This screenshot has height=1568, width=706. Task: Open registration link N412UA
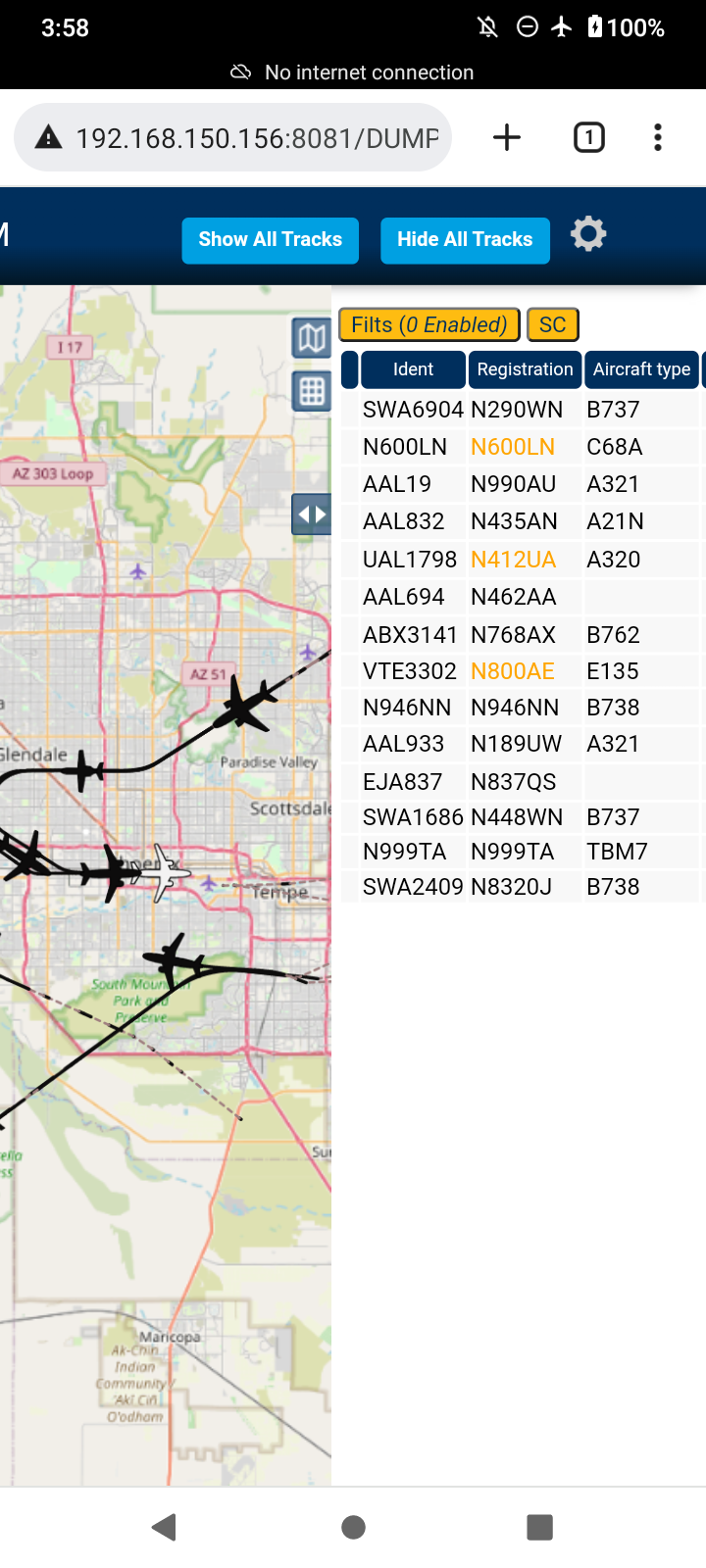point(513,560)
